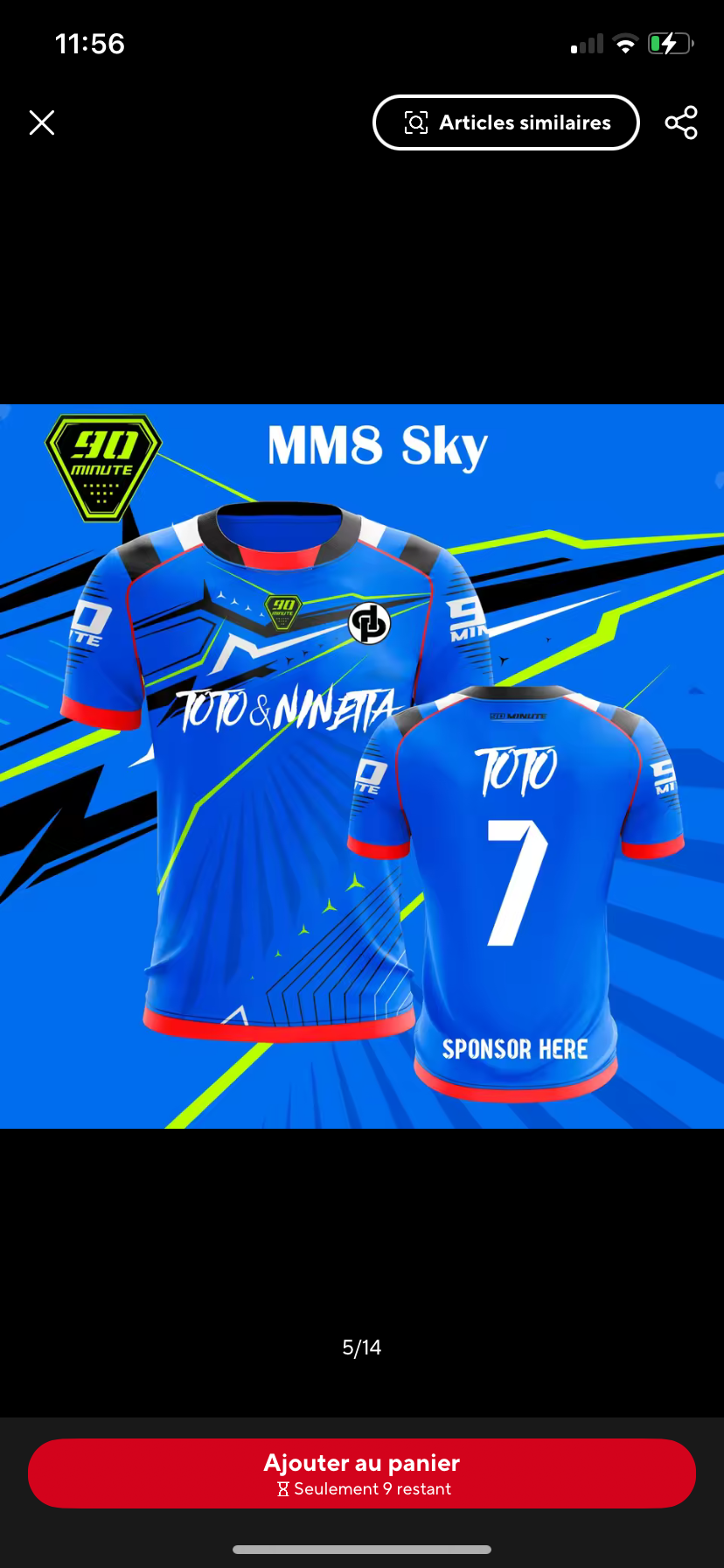The image size is (724, 1568).
Task: Tap Ajouter au panier button
Action: pos(362,1473)
